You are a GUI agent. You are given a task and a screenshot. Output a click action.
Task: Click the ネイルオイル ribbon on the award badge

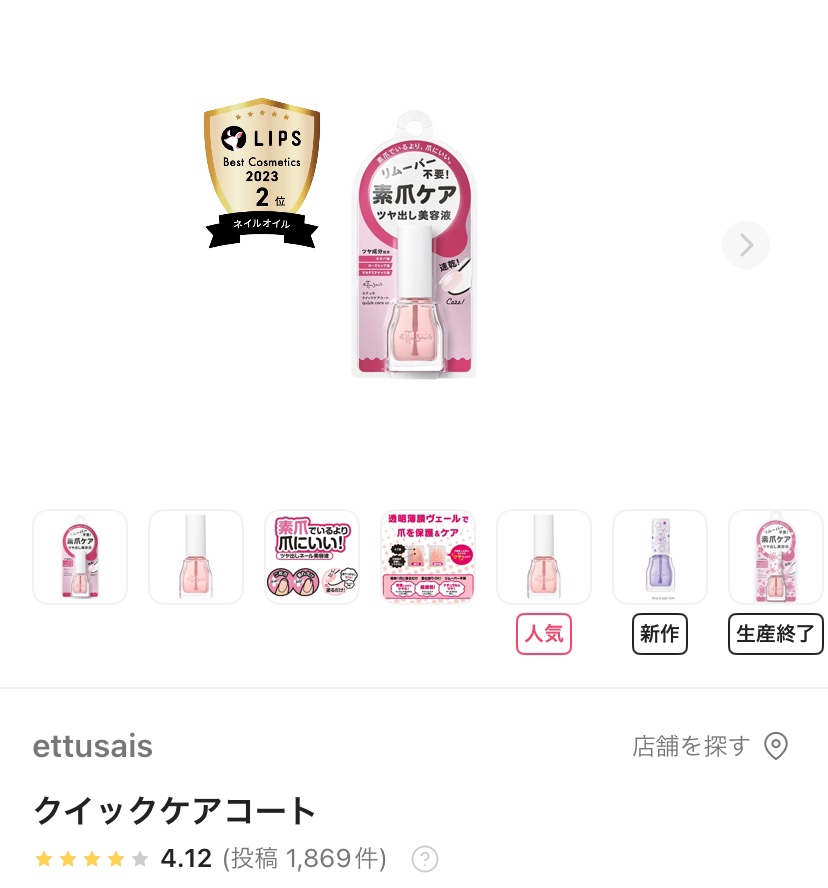261,224
